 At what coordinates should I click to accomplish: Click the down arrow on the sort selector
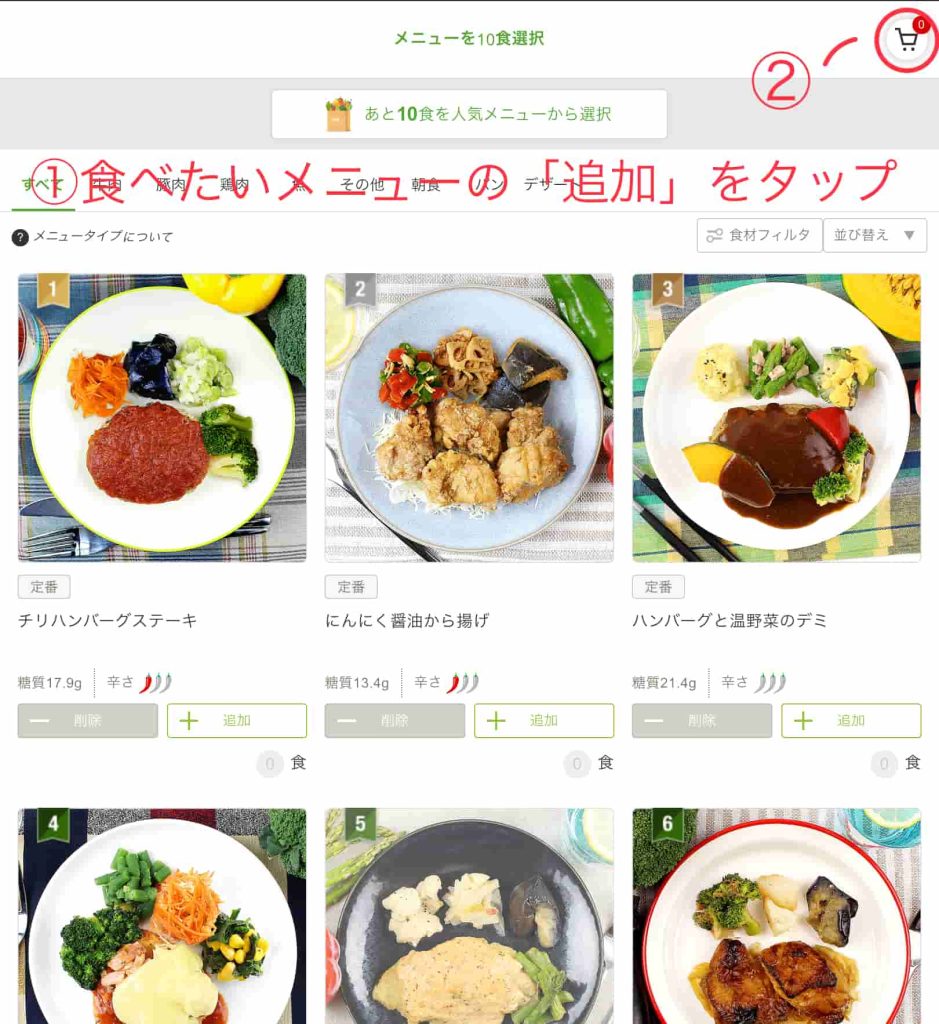pyautogui.click(x=909, y=235)
